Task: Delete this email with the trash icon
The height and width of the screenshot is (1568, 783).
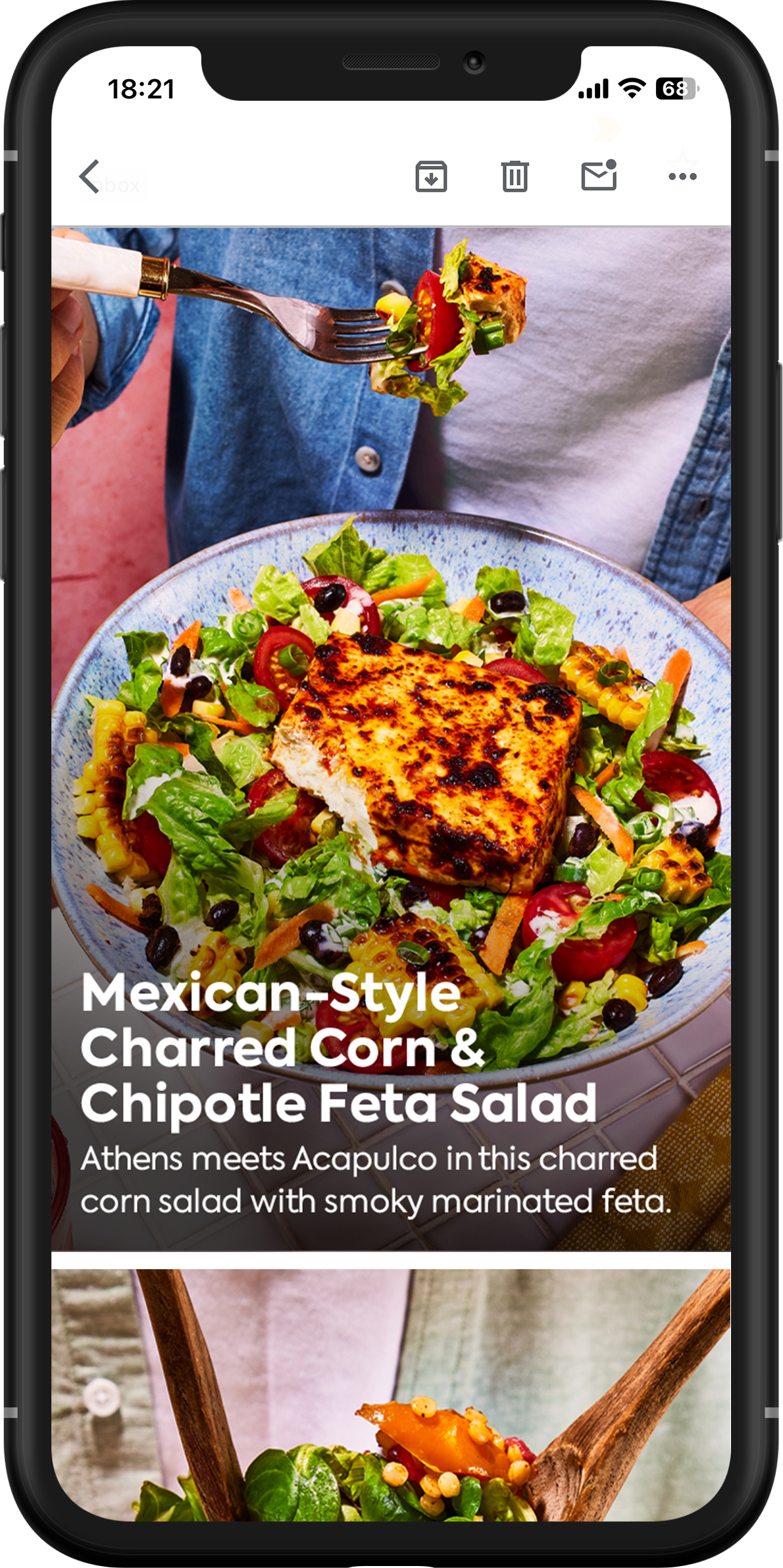Action: [x=515, y=176]
